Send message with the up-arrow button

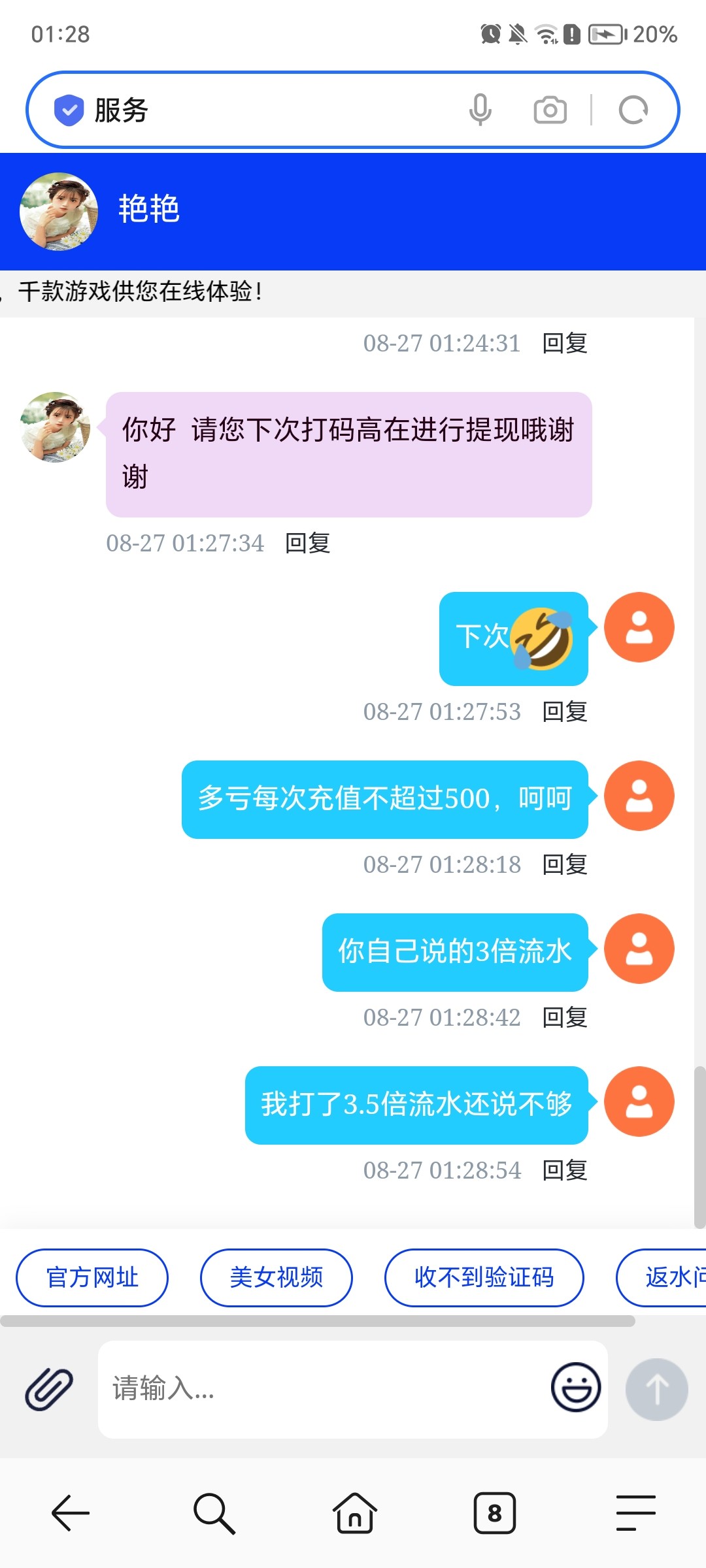(658, 1389)
